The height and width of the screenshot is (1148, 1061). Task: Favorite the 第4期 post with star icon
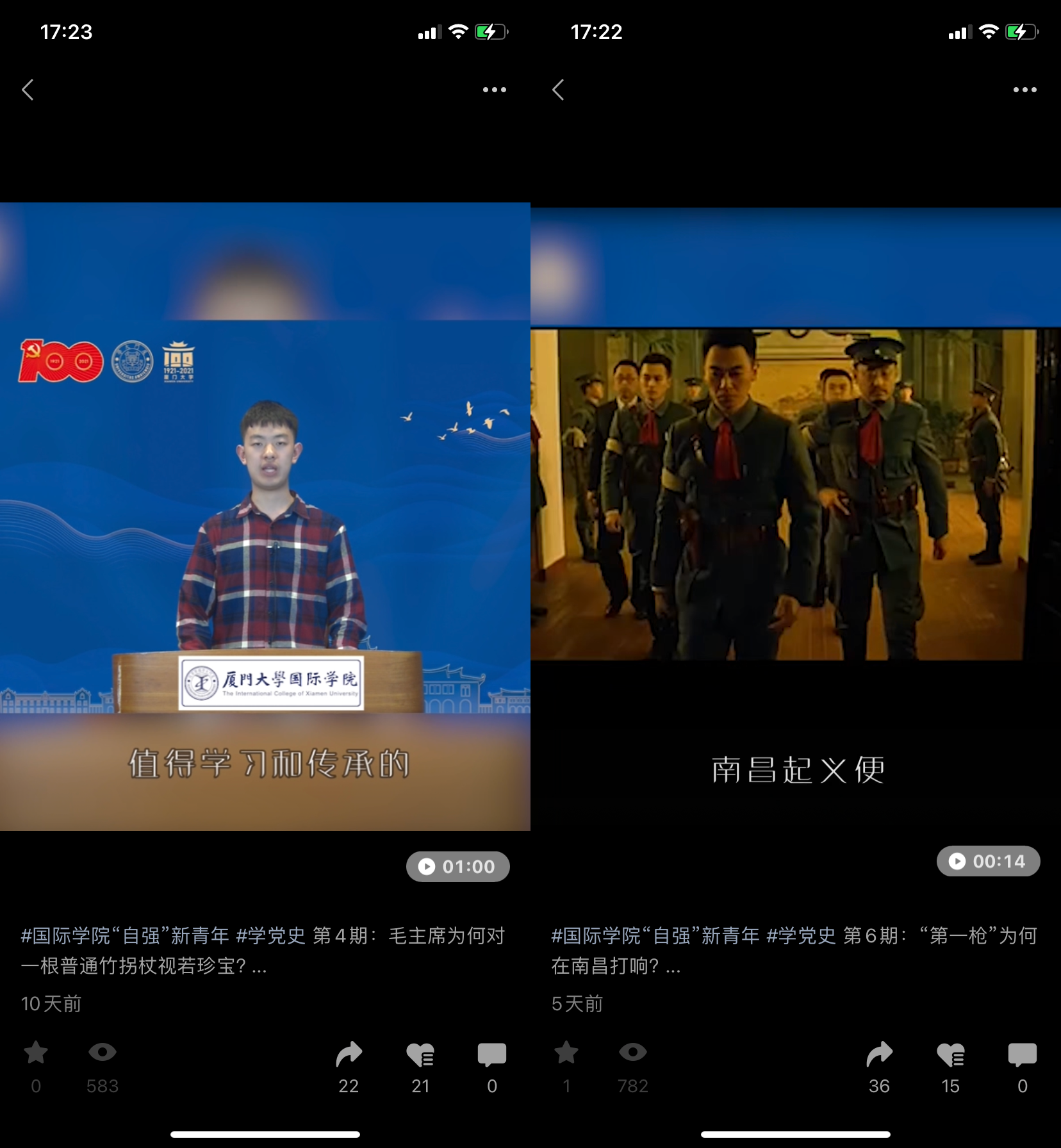[36, 1053]
